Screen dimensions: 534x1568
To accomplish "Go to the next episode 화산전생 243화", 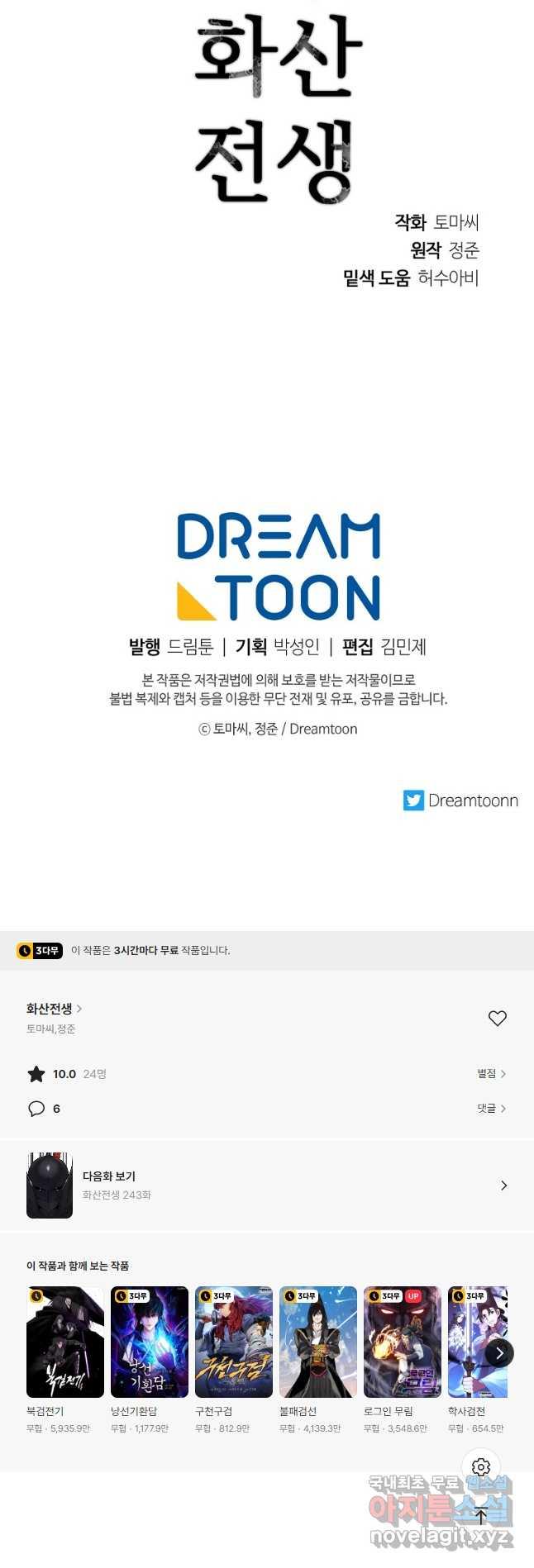I will [266, 1186].
